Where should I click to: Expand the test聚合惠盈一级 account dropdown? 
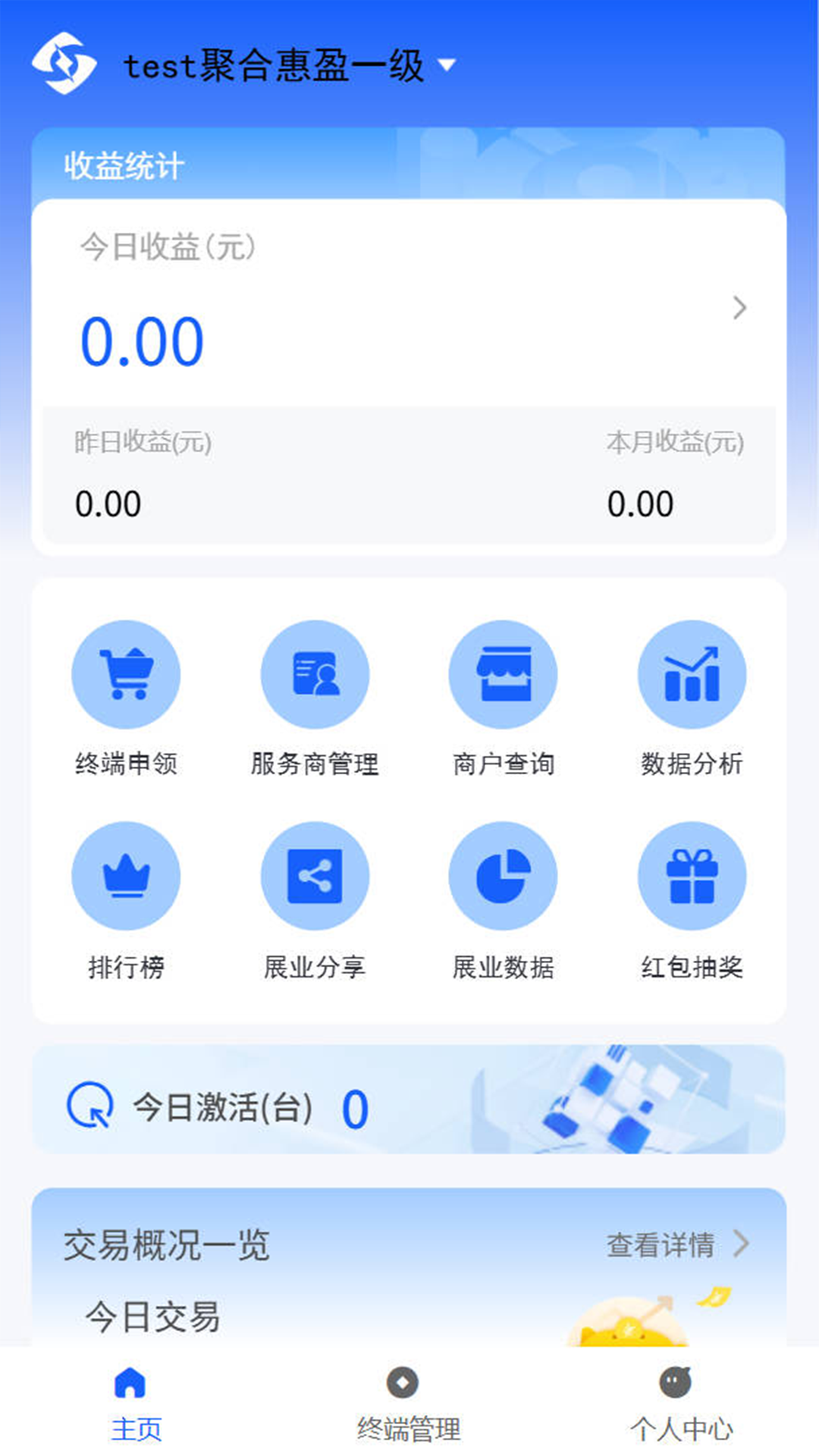point(447,65)
